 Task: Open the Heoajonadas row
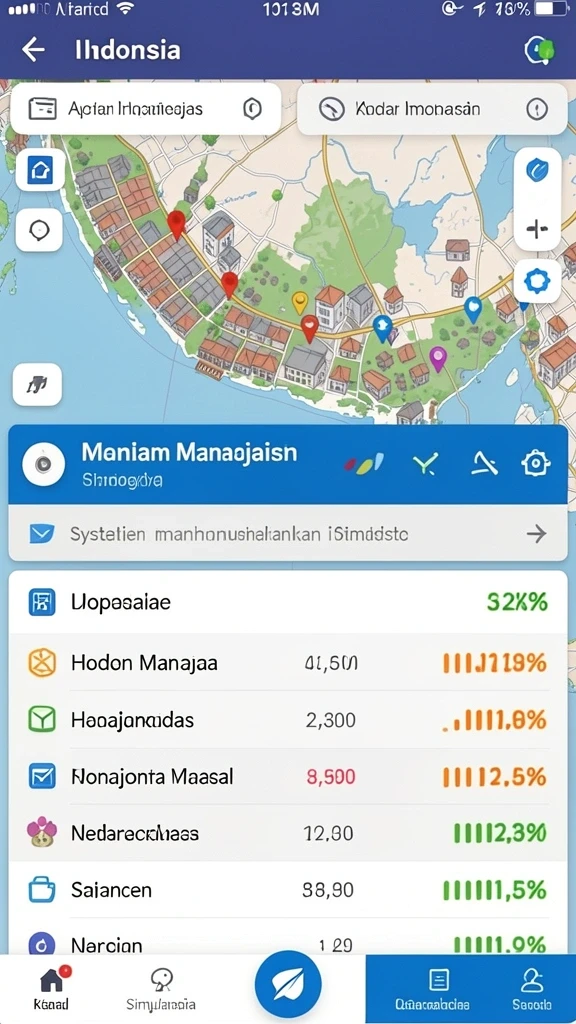click(x=288, y=720)
